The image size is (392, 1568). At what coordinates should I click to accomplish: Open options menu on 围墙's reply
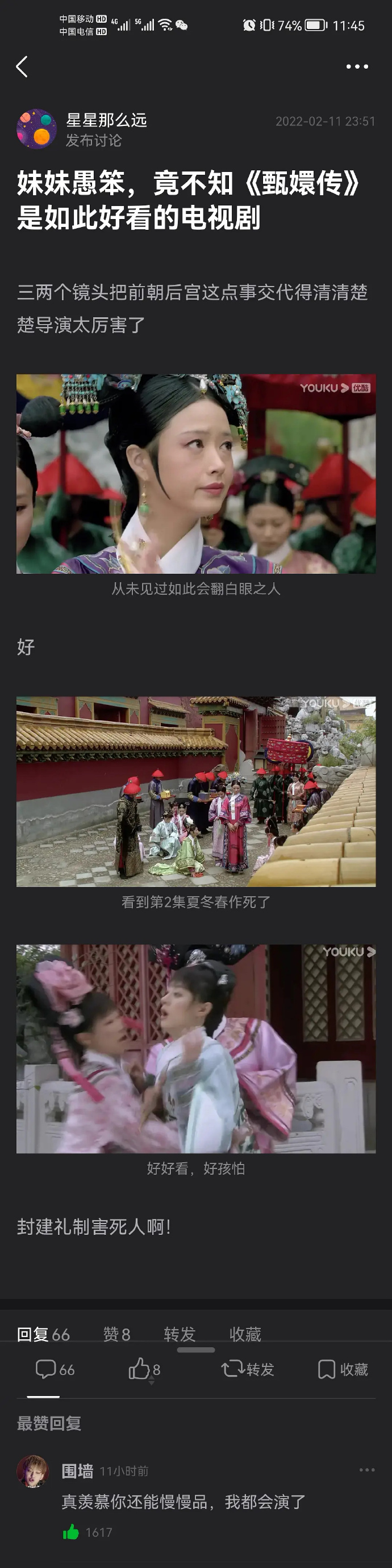tap(367, 1470)
